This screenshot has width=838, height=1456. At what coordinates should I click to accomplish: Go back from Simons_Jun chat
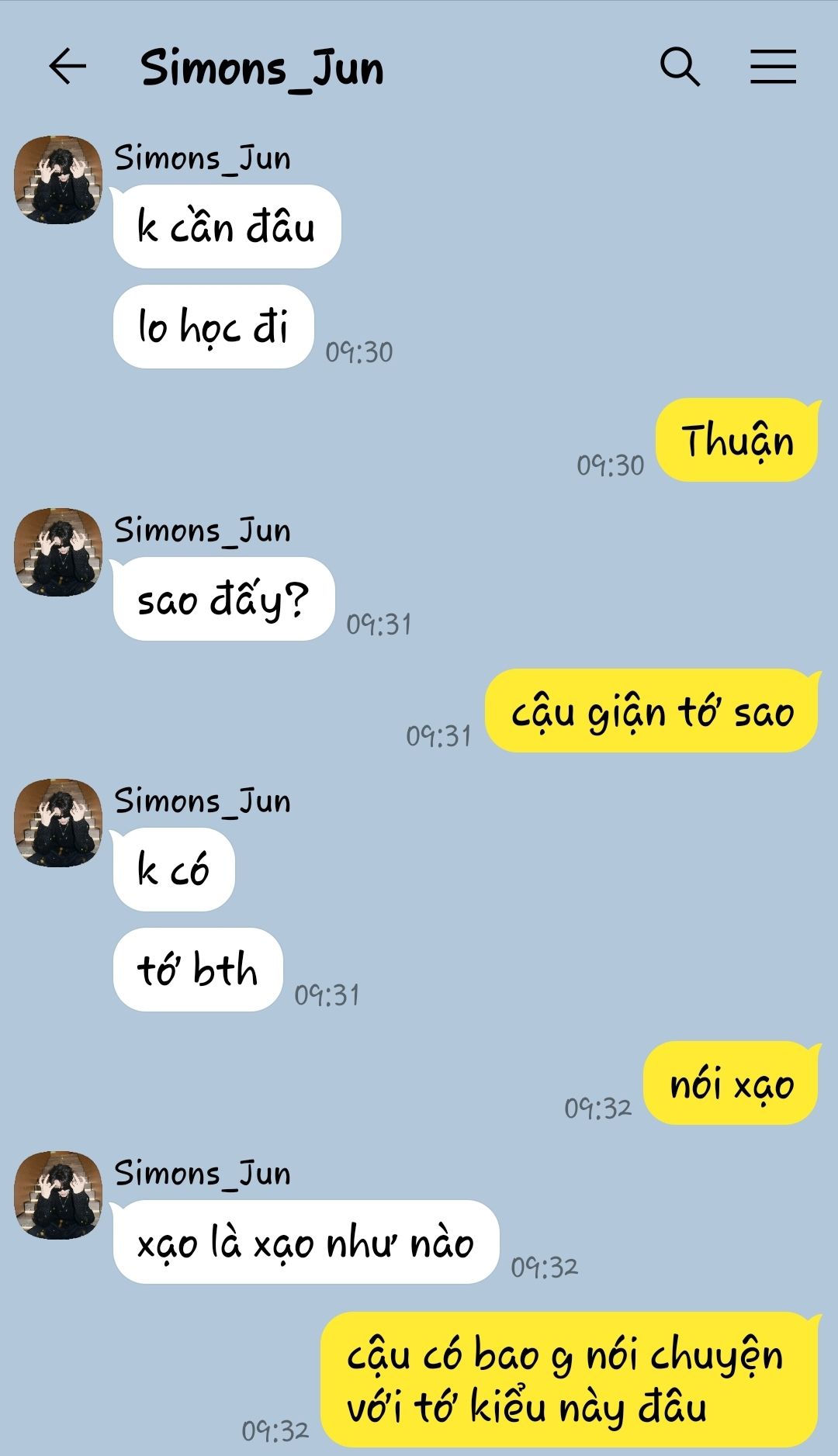pyautogui.click(x=68, y=66)
